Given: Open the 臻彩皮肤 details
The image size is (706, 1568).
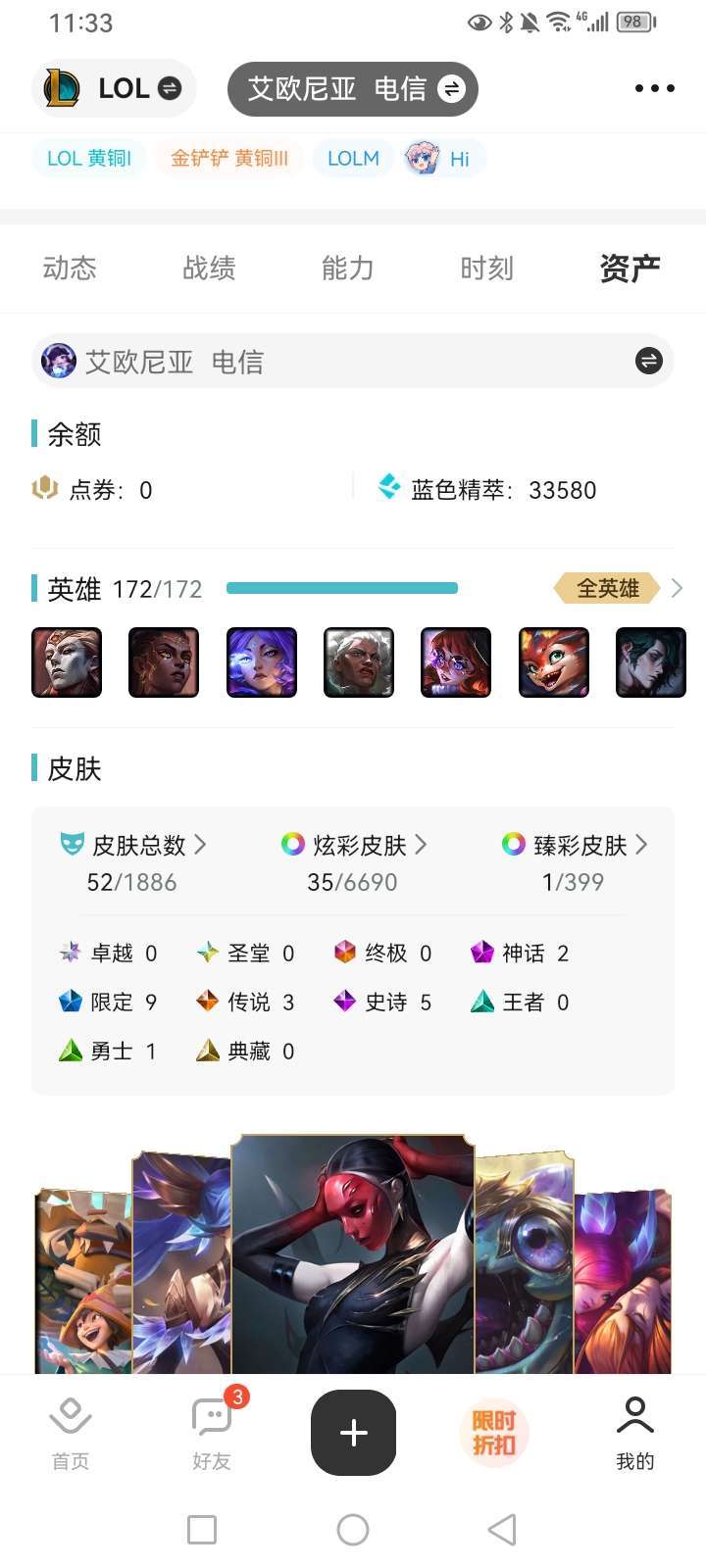Looking at the screenshot, I should 574,845.
